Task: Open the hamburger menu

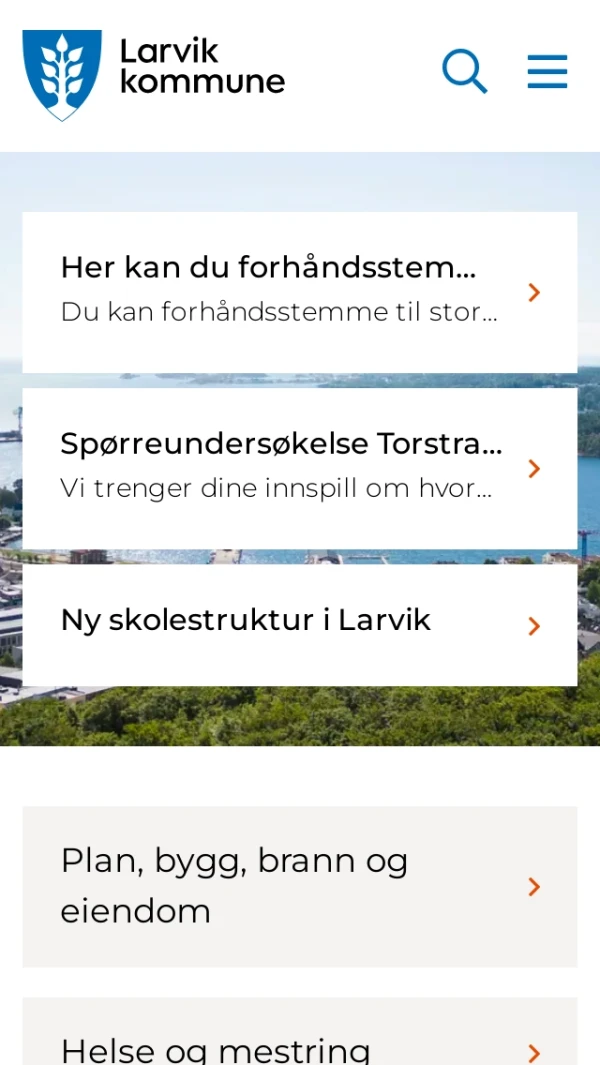Action: 547,72
